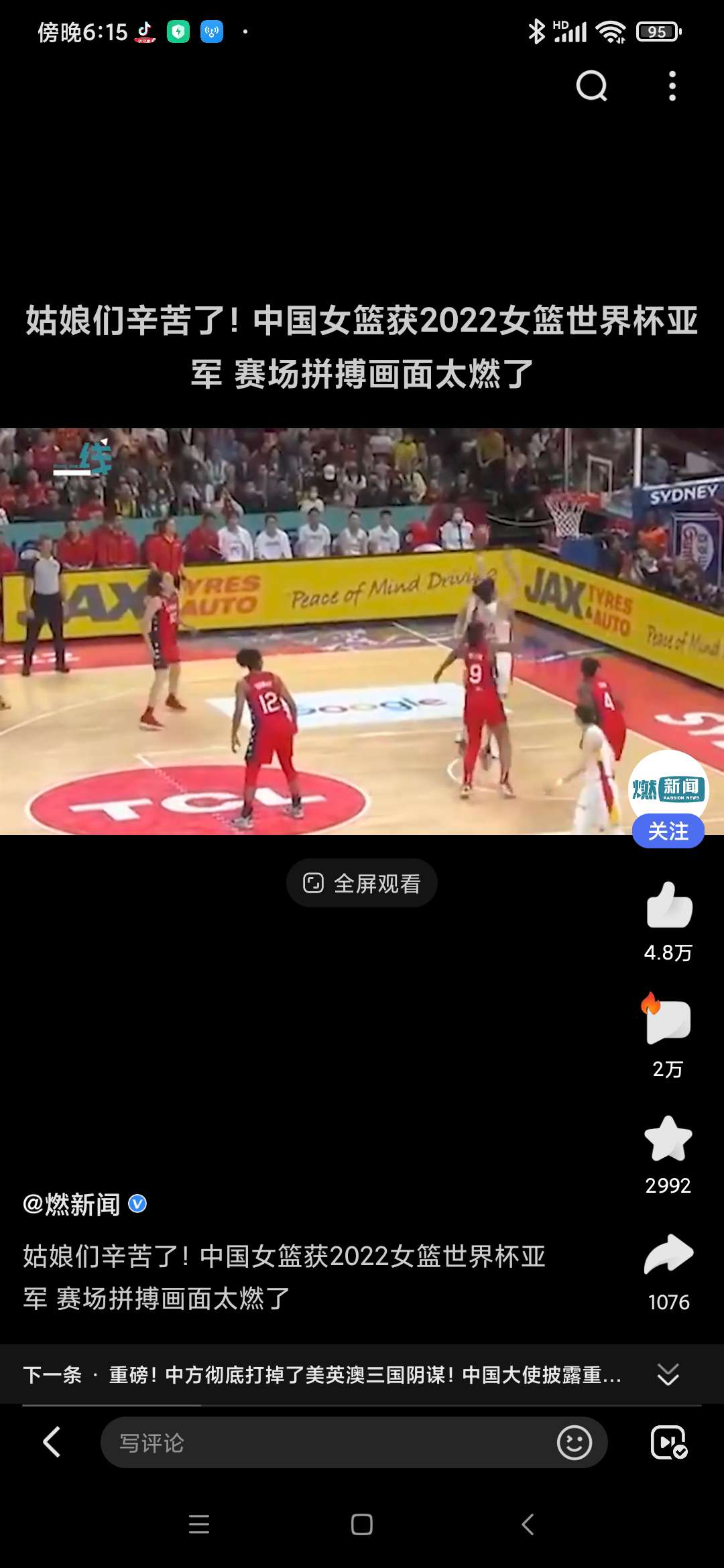Tap the 写评论 comment field
Viewport: 724px width, 1568px height.
pyautogui.click(x=328, y=1442)
